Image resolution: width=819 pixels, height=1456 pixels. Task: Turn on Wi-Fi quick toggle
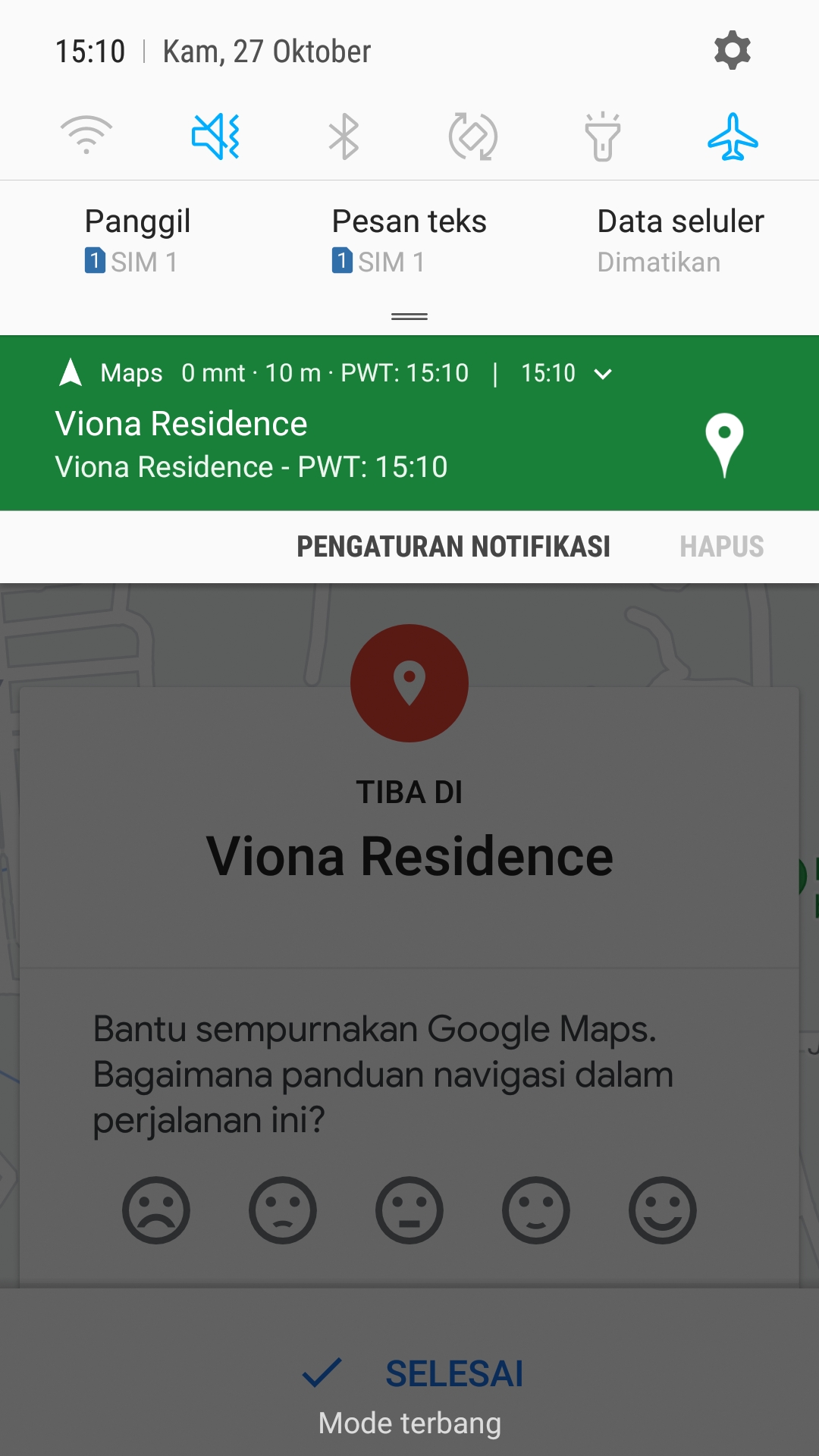(86, 136)
